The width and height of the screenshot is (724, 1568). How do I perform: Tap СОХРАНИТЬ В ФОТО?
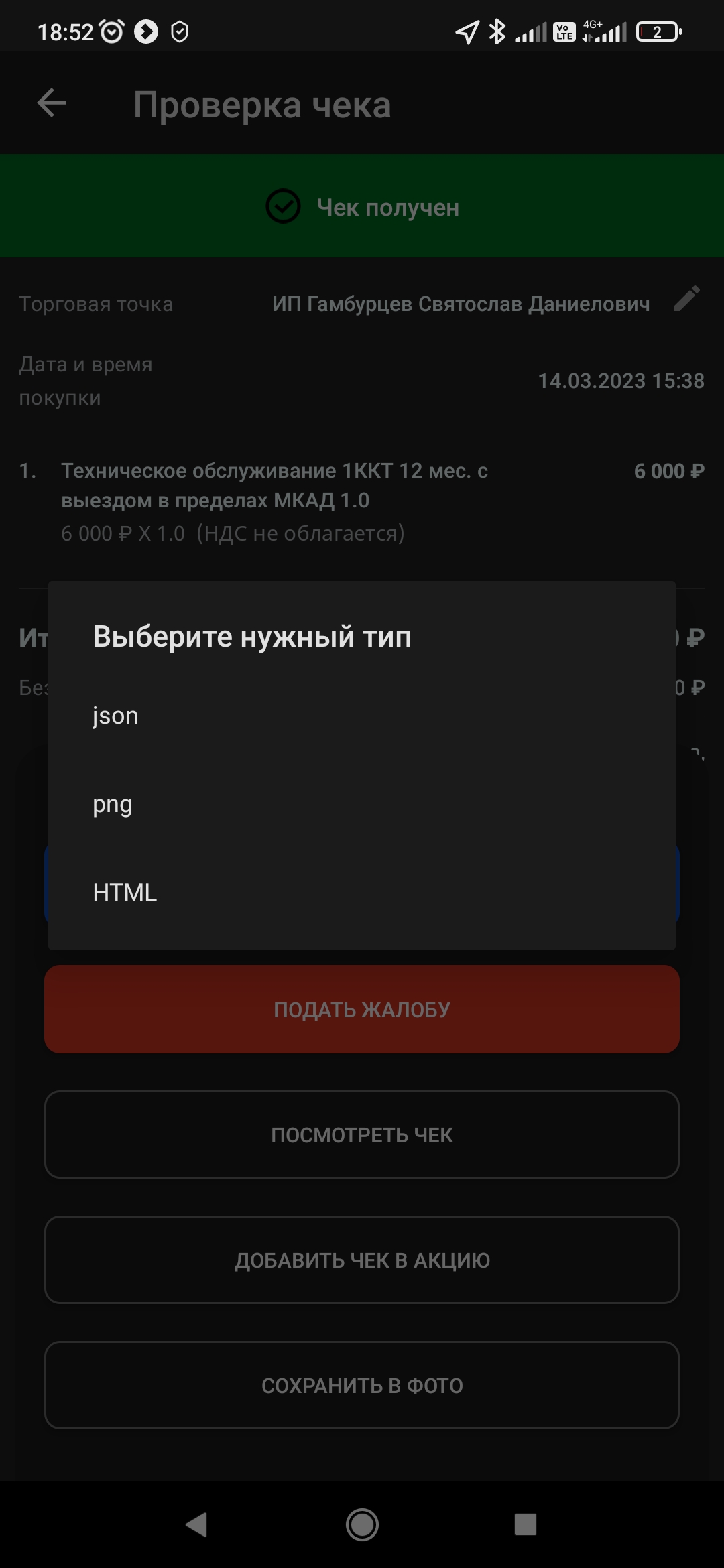tap(362, 1385)
